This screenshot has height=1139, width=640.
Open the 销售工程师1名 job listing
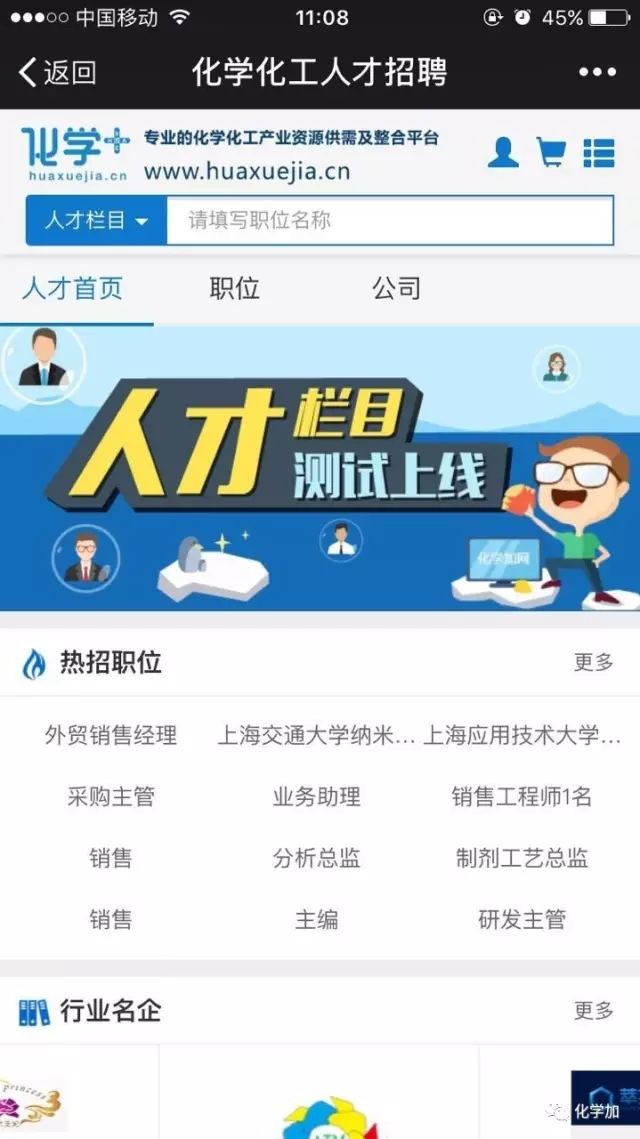click(x=521, y=797)
